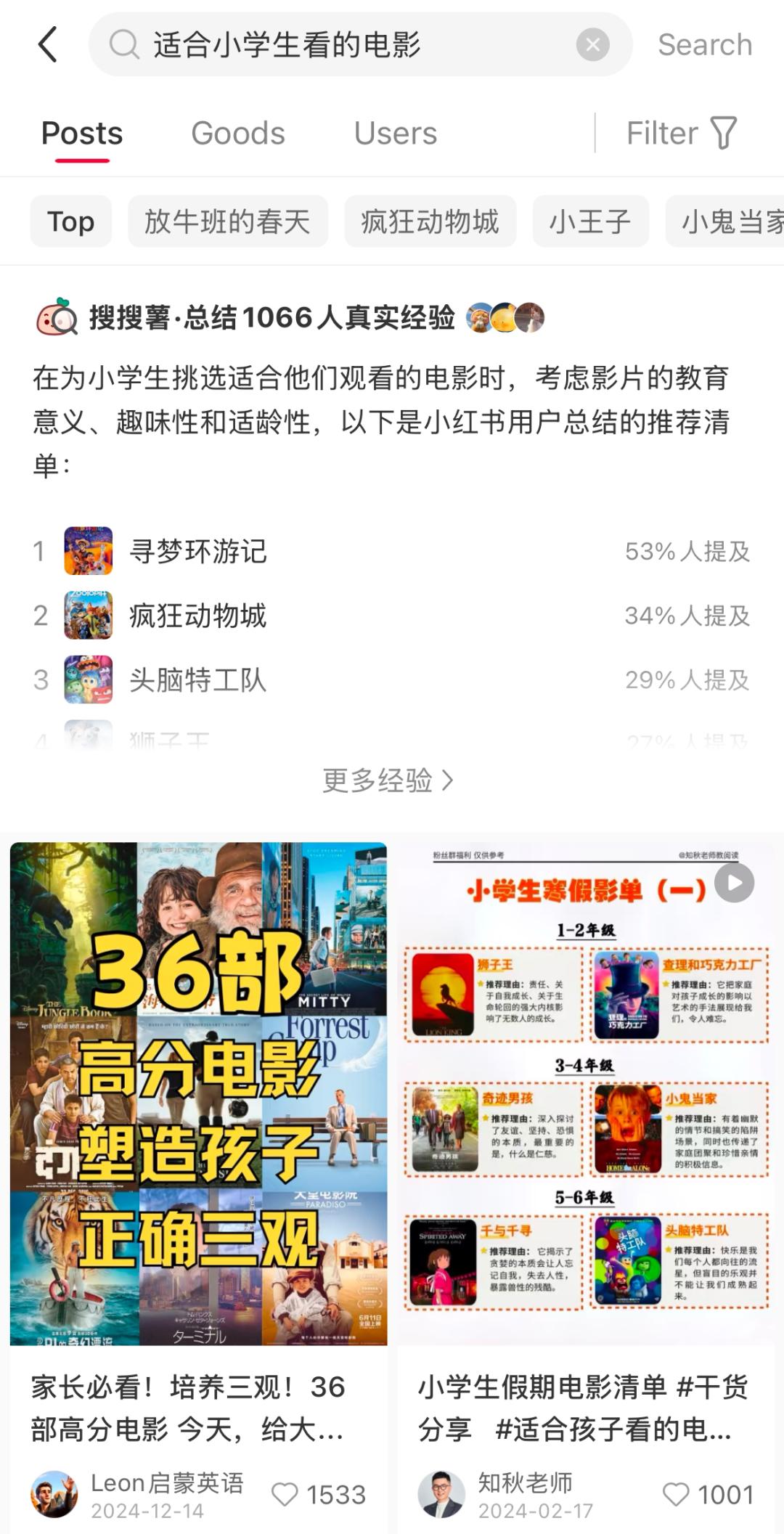The image size is (784, 1534).
Task: Clear the search text
Action: pos(592,45)
